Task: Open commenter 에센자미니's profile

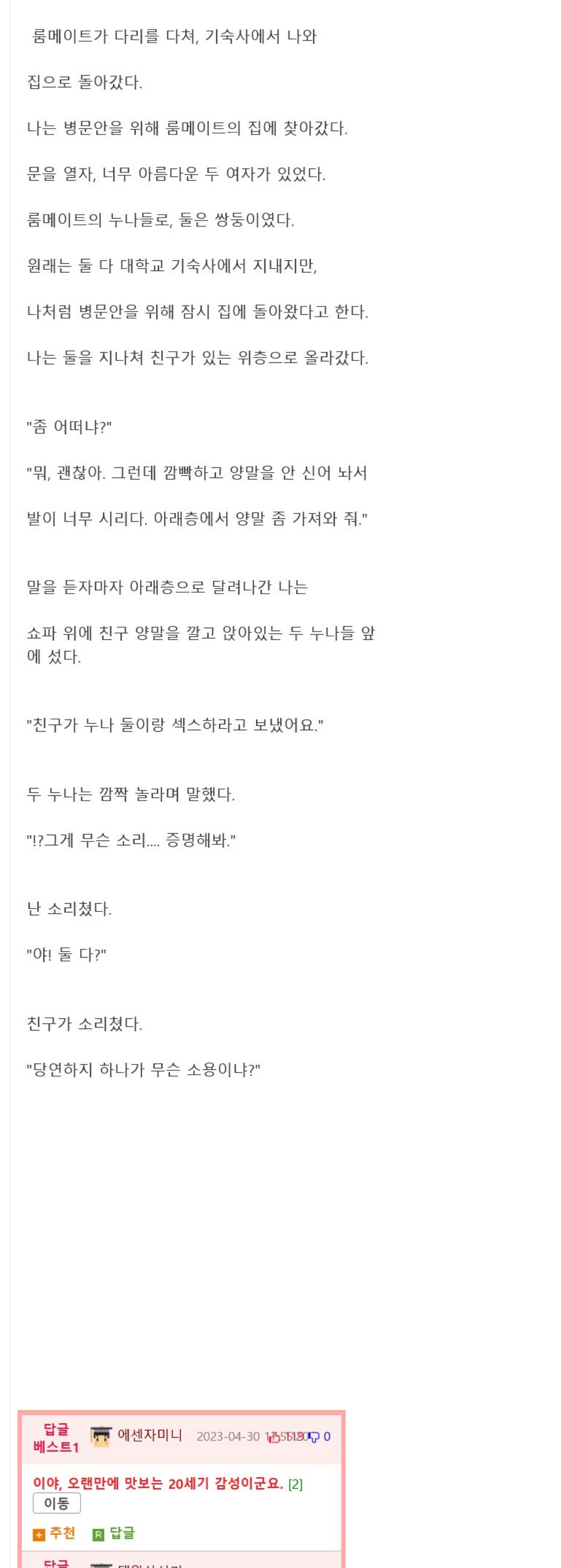Action: point(149,1435)
